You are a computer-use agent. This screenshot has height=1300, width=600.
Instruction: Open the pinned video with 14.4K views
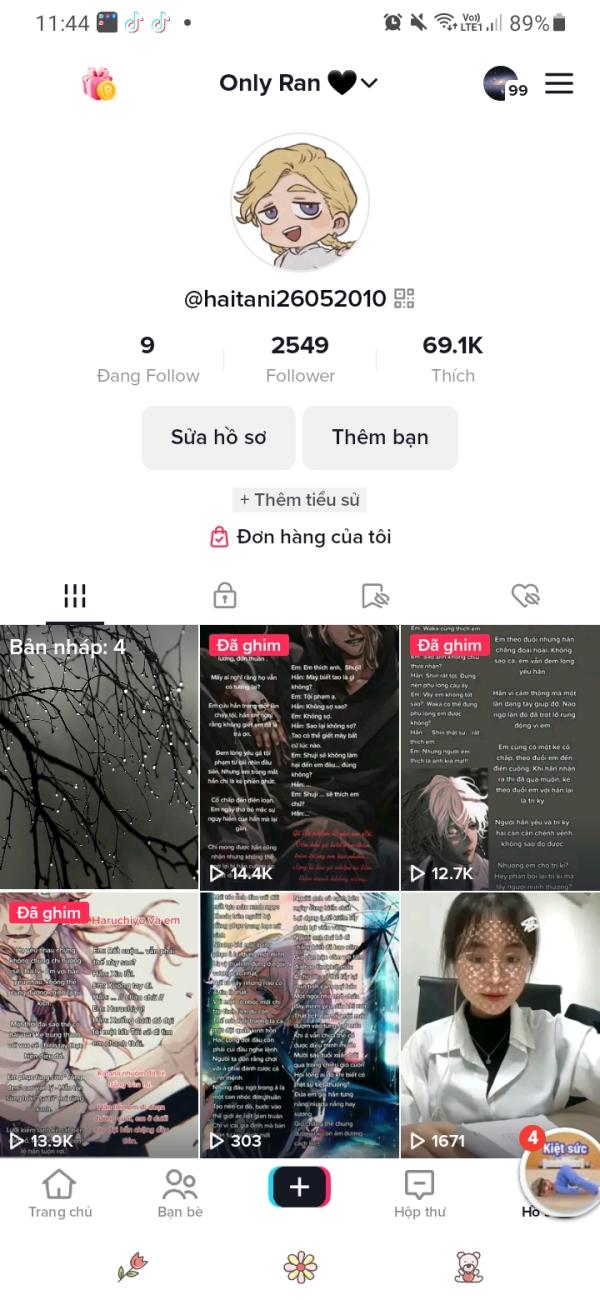tap(300, 757)
